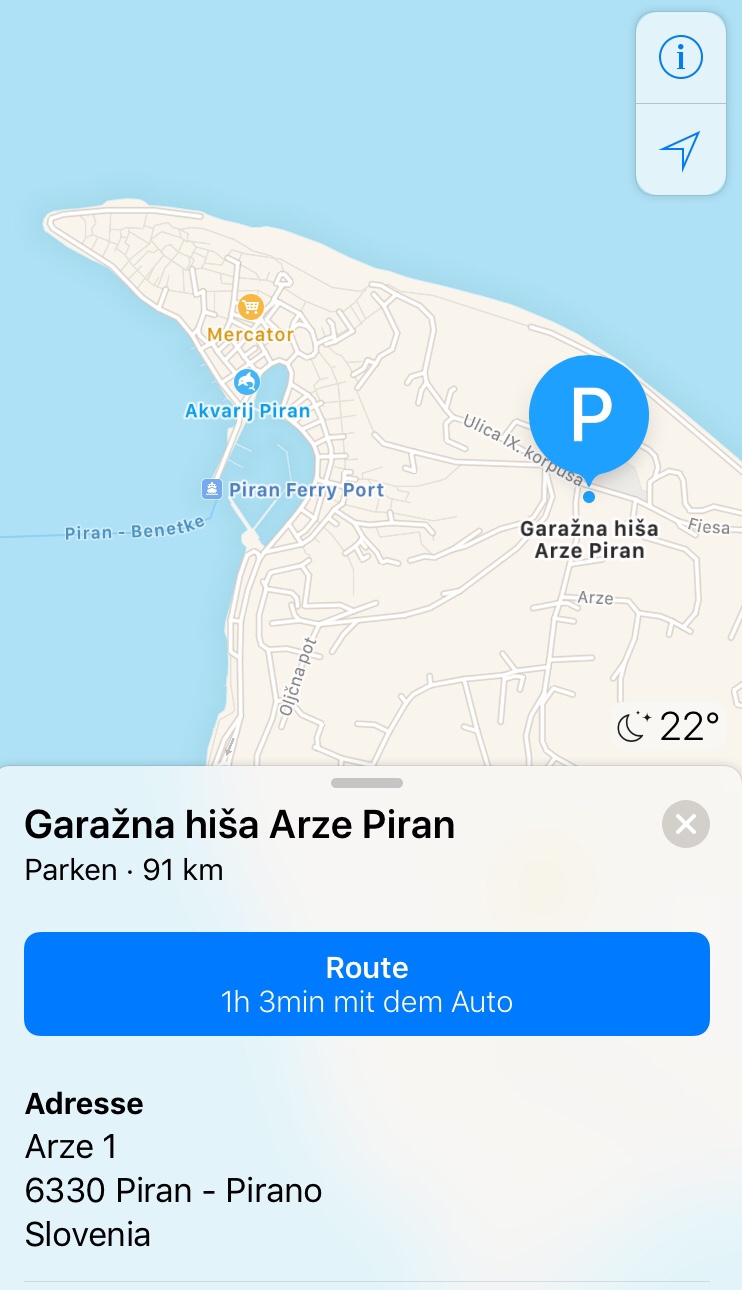Open the weather 22° badge
The image size is (742, 1290).
point(668,727)
